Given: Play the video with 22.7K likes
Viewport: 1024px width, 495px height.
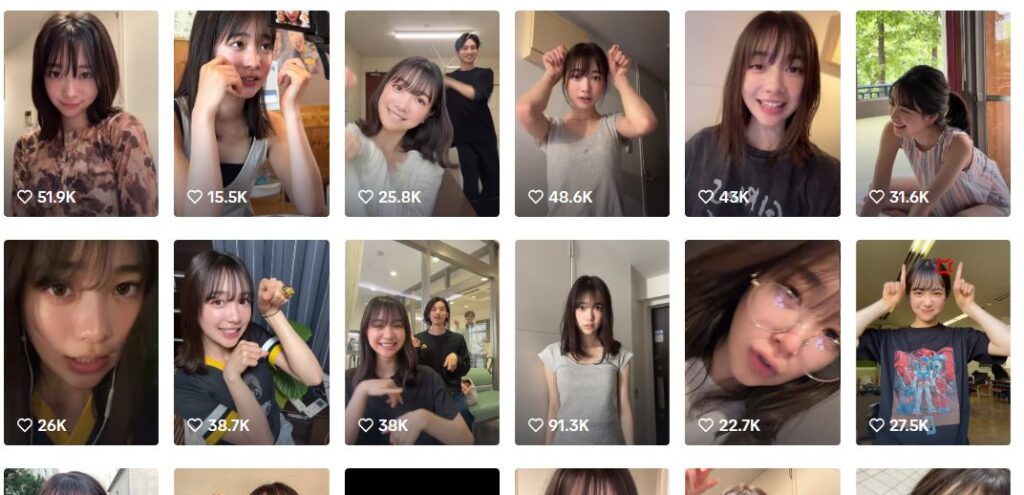Looking at the screenshot, I should pos(762,342).
